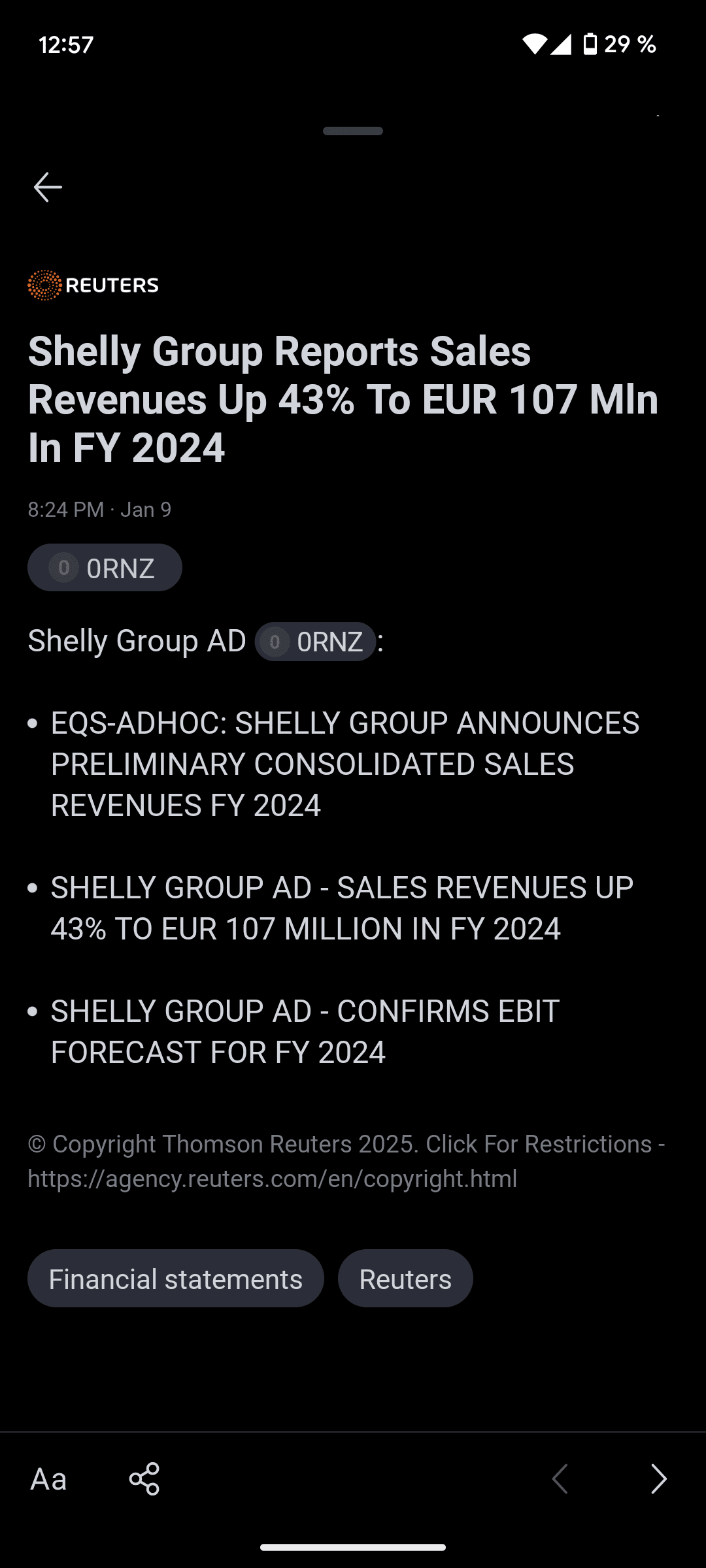706x1568 pixels.
Task: Select the Reuters tag chip
Action: click(405, 1279)
